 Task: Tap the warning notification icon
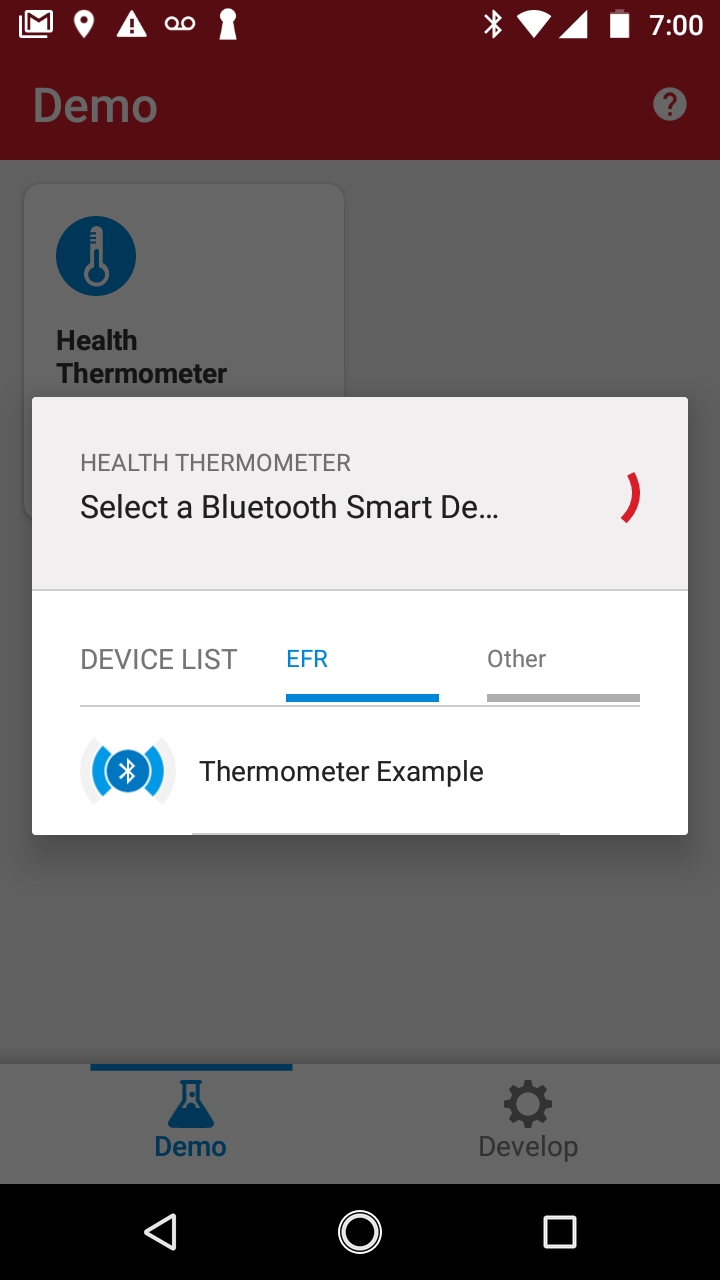130,23
